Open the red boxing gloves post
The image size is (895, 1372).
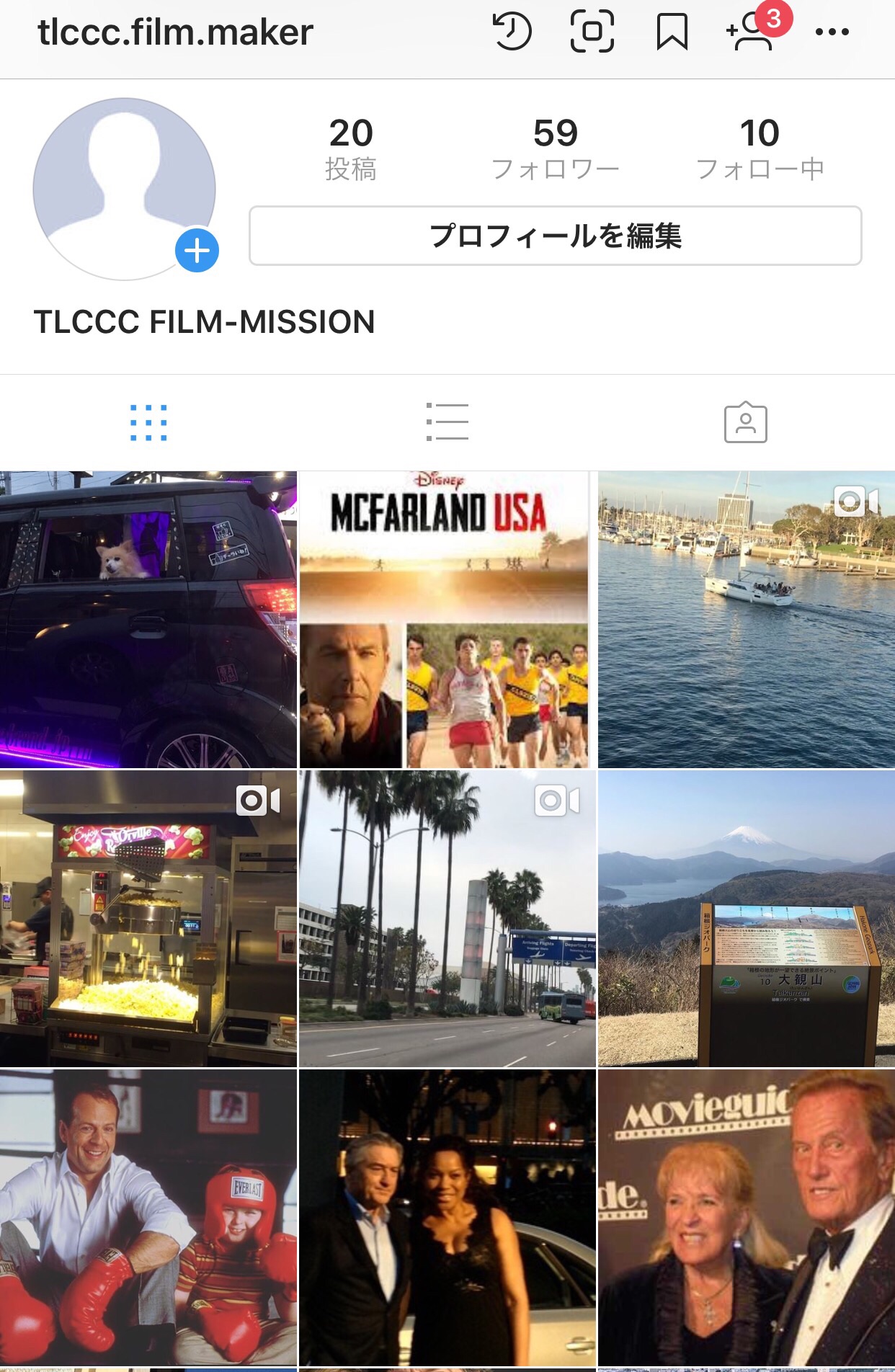point(148,1218)
